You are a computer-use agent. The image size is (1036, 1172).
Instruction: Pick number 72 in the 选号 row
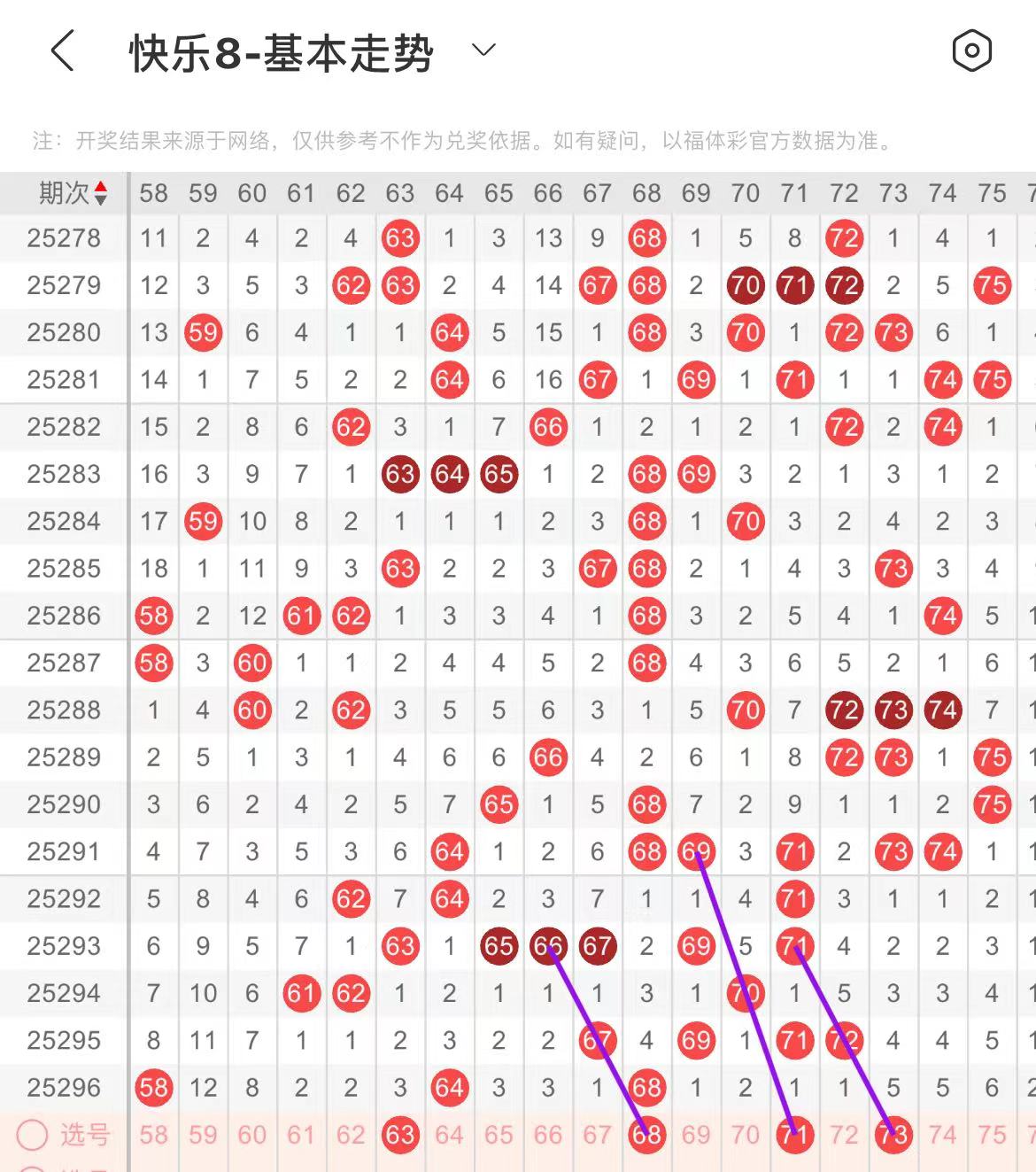844,1135
